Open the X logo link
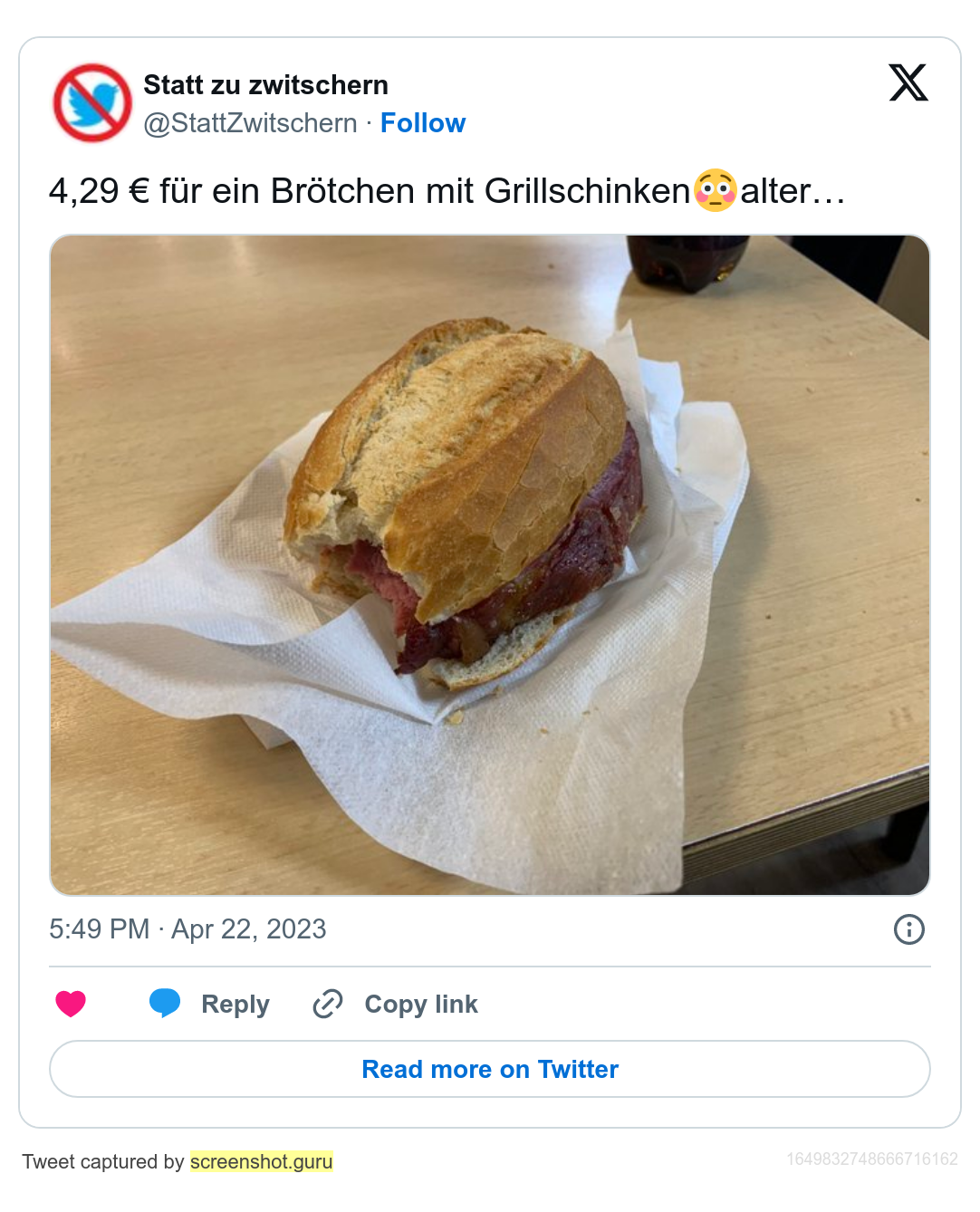980x1212 pixels. coord(908,82)
